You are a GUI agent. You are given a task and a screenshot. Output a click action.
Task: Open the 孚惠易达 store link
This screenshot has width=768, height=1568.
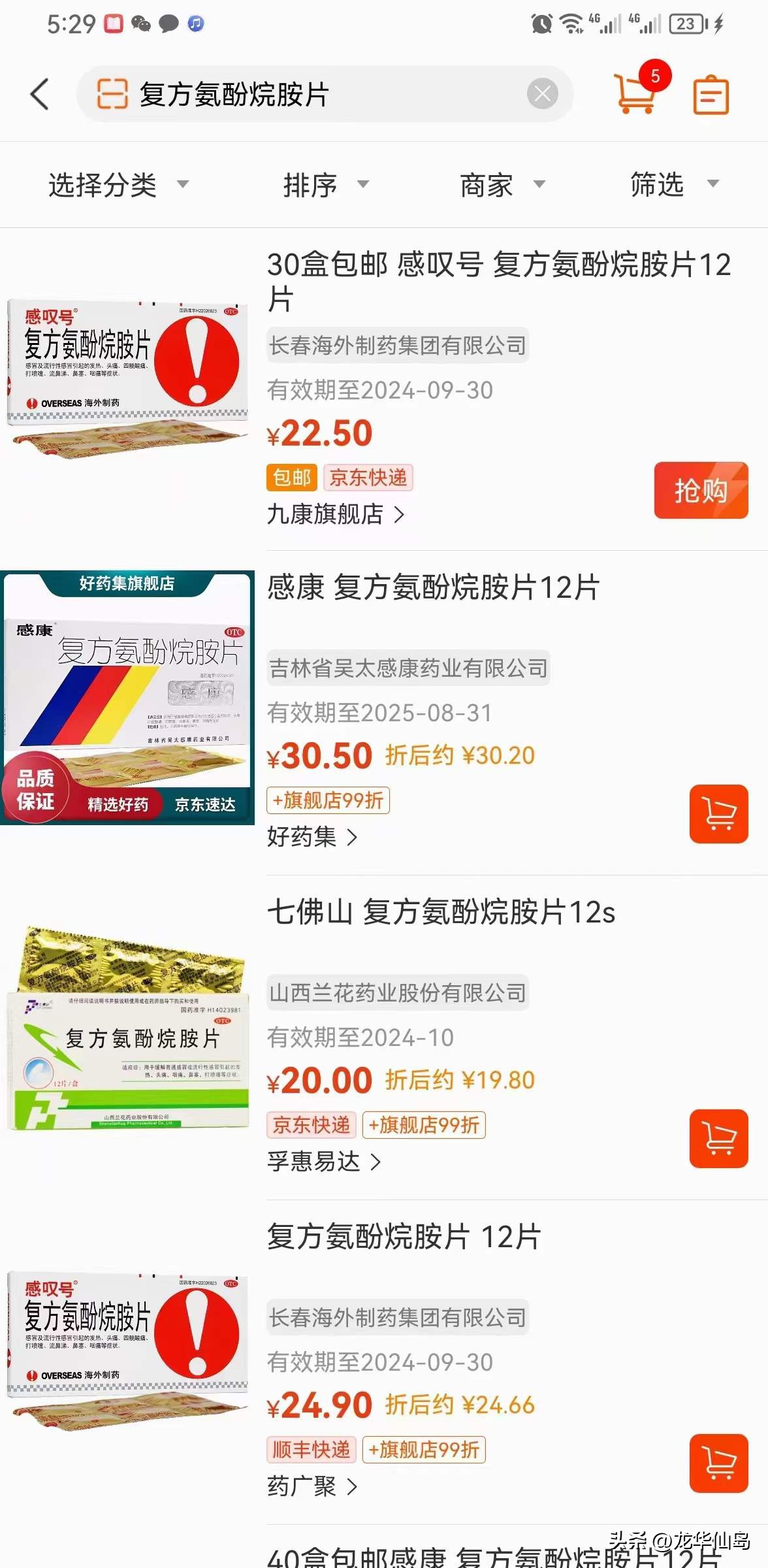[313, 1162]
